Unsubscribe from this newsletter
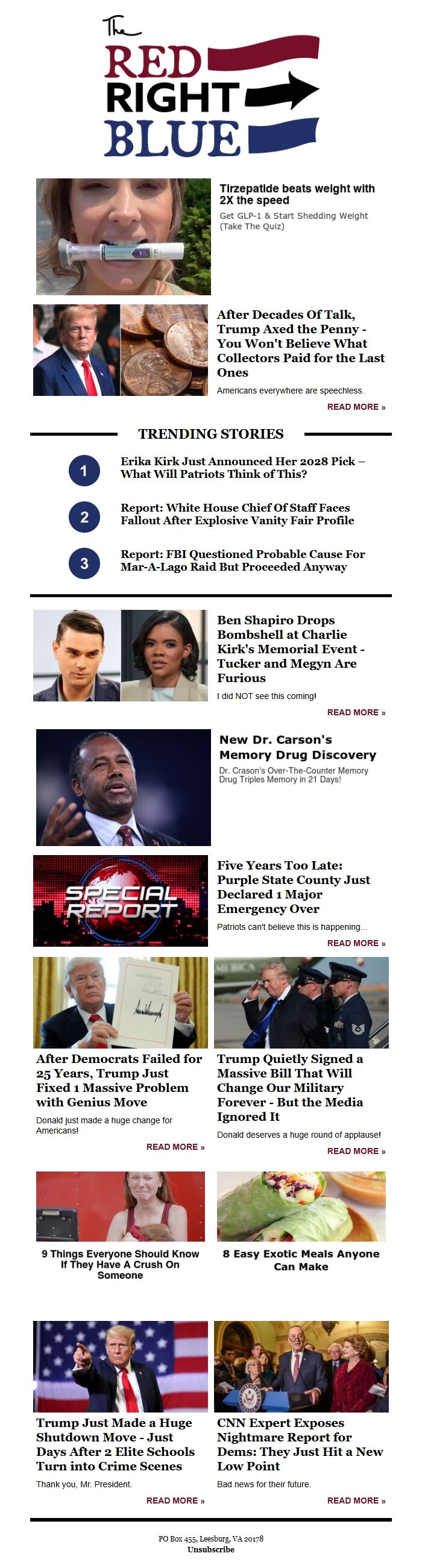The image size is (422, 1568). [210, 1550]
